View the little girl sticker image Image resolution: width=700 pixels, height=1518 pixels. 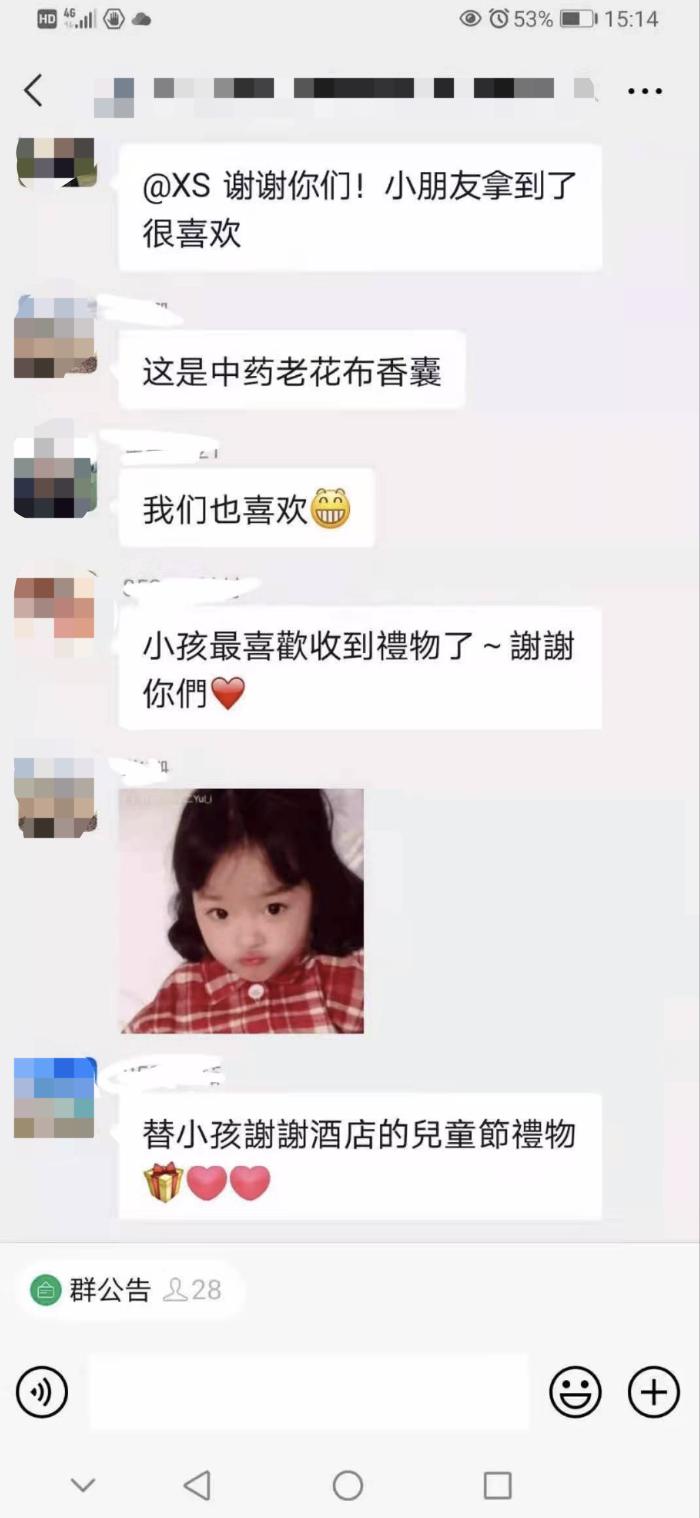[x=241, y=910]
